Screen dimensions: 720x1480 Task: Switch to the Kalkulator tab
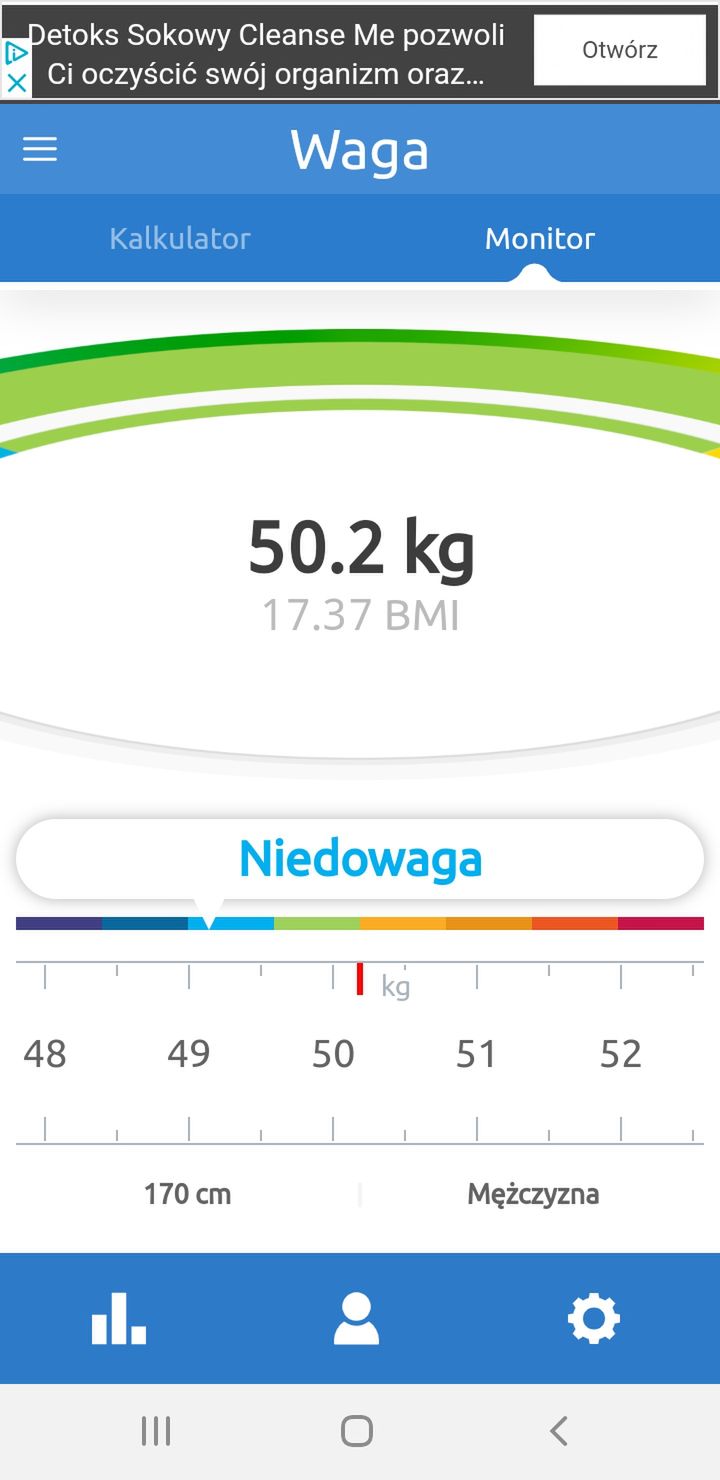coord(180,238)
